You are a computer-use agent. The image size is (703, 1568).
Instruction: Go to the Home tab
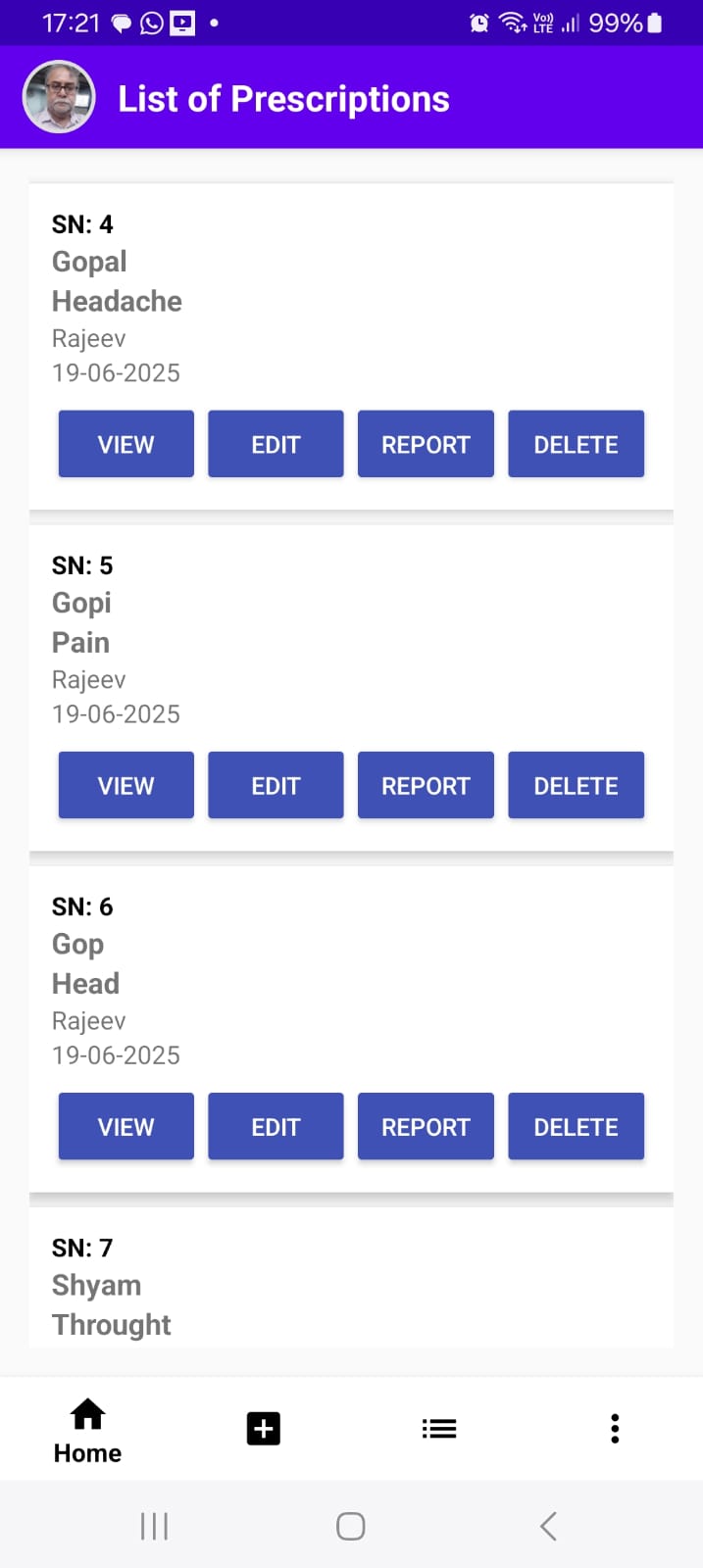tap(87, 1429)
